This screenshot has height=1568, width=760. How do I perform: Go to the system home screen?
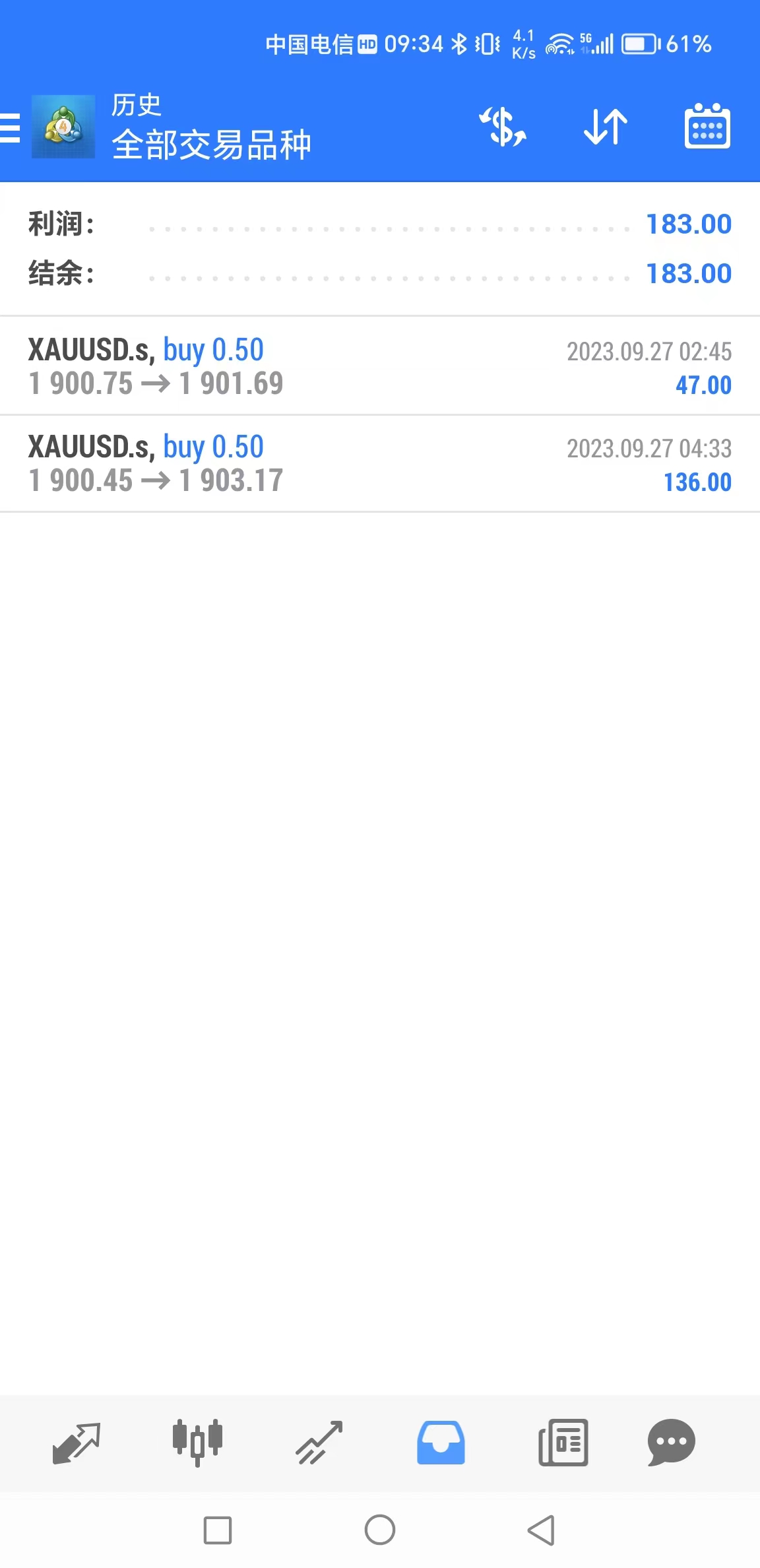[380, 1530]
